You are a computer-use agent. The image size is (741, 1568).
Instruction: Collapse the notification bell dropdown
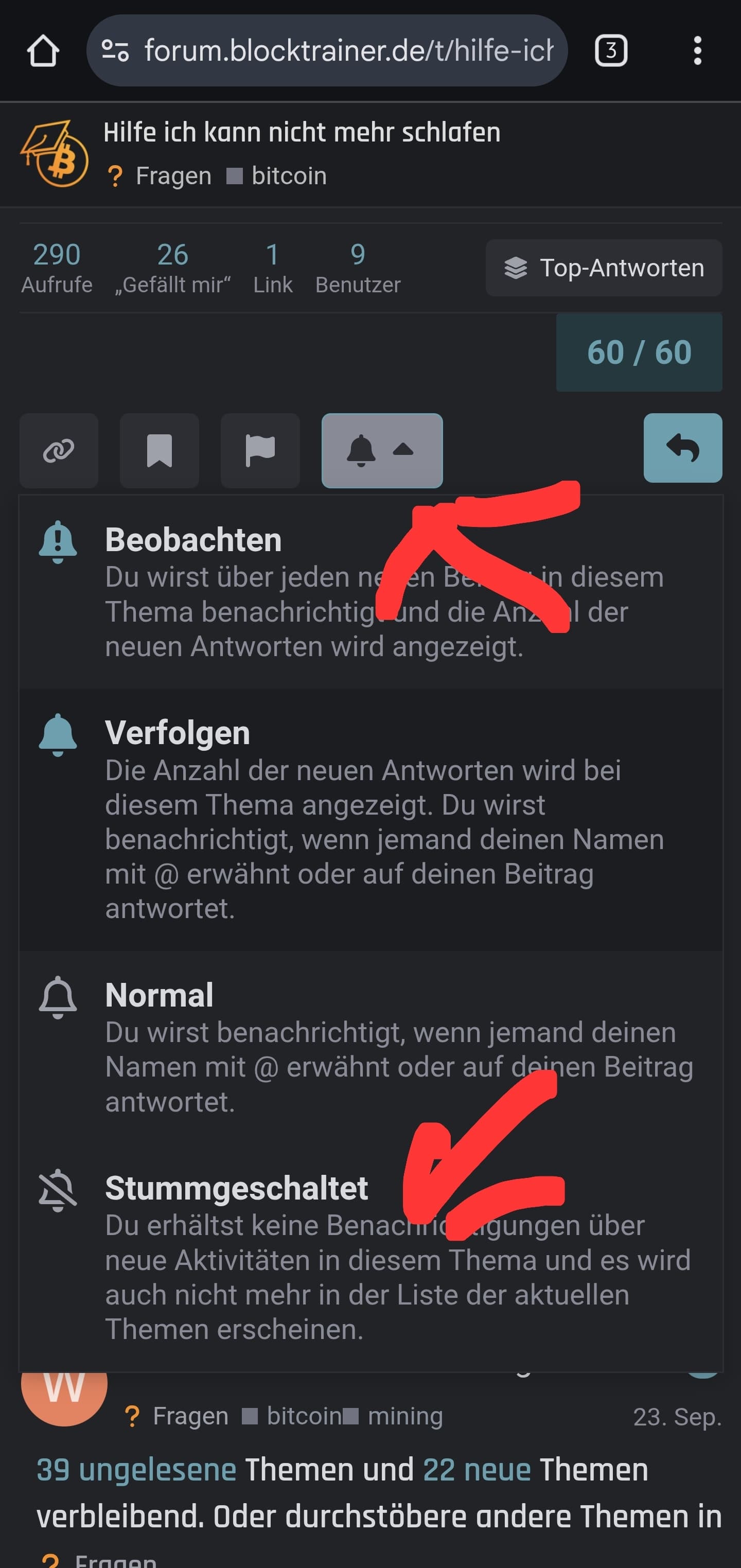tap(382, 451)
